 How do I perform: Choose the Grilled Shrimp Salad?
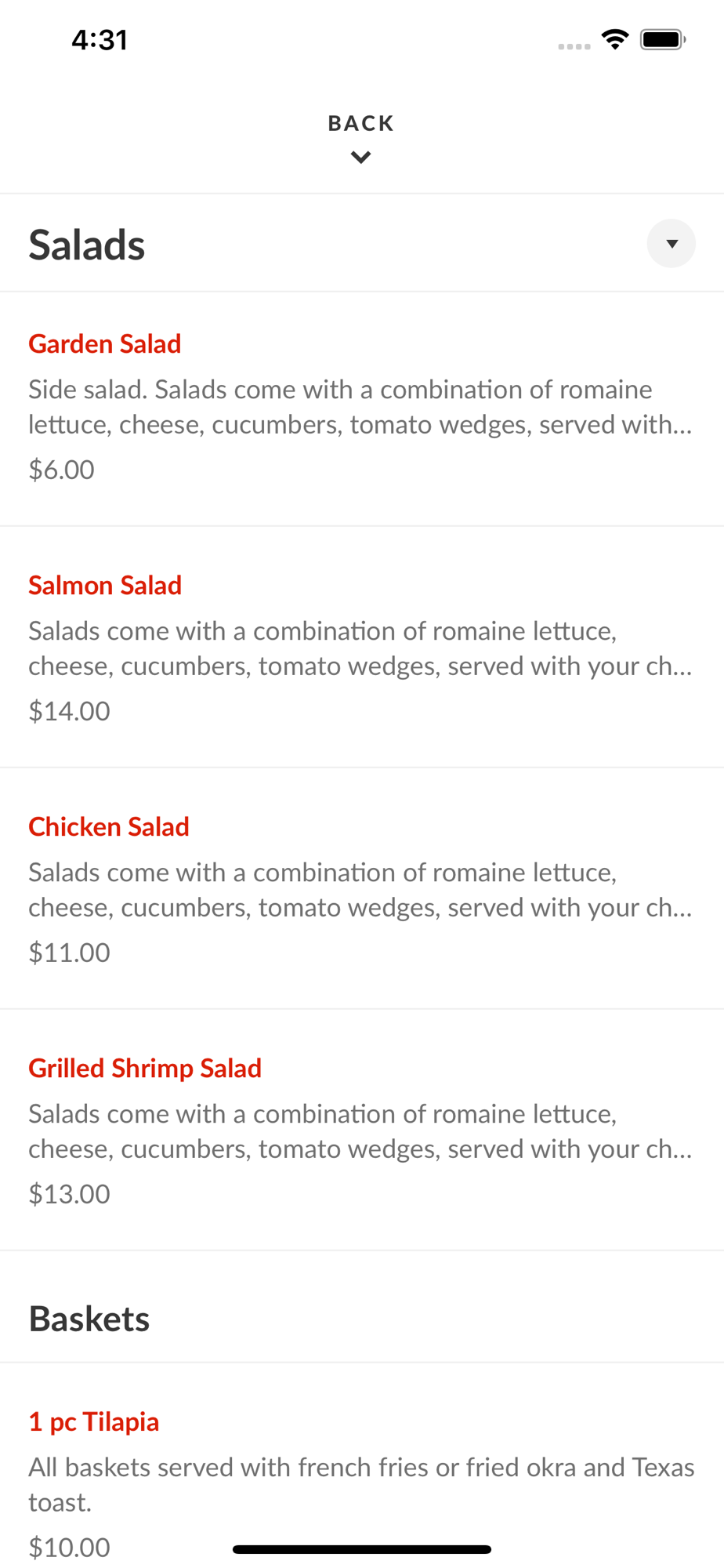[362, 1130]
